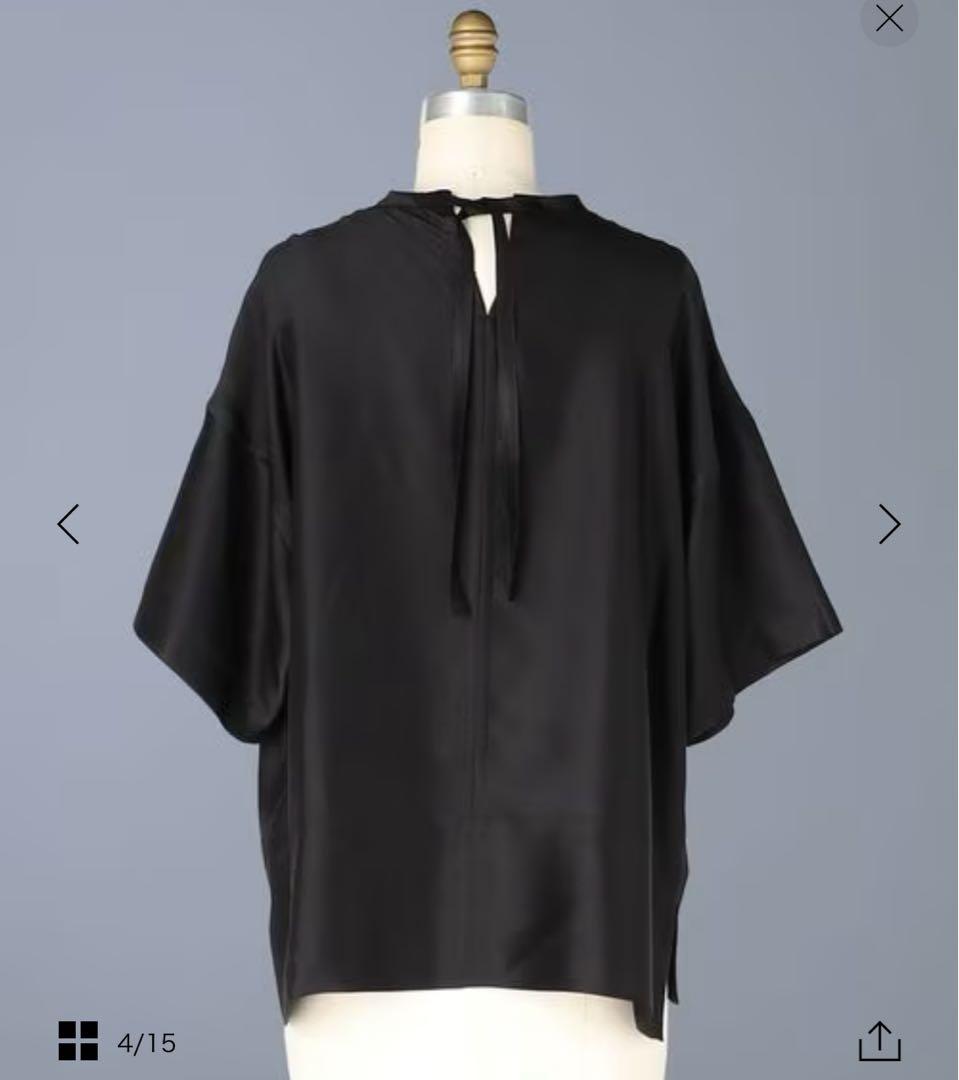Close the full-screen image viewer

888,19
